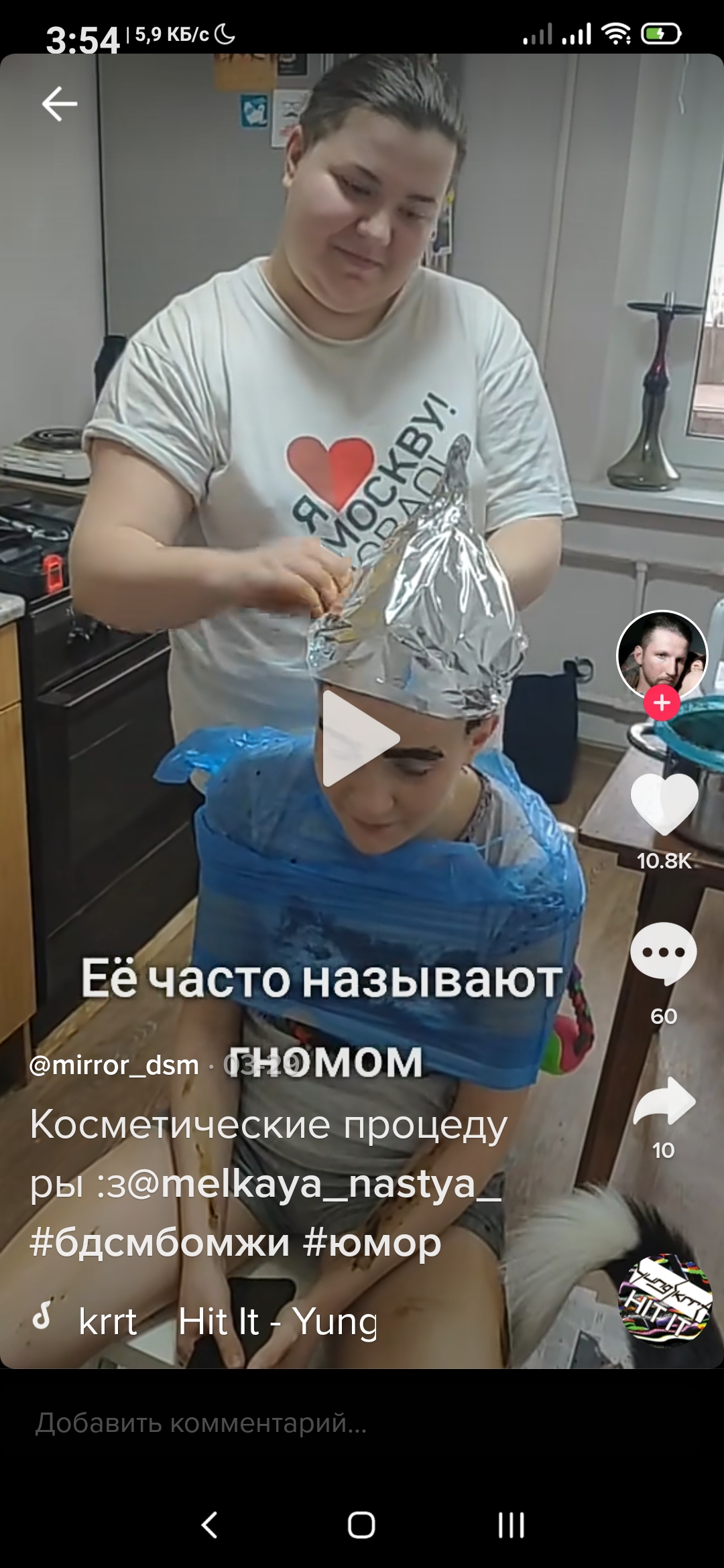Follow the creator with the red plus
The image size is (724, 1568).
click(x=662, y=703)
